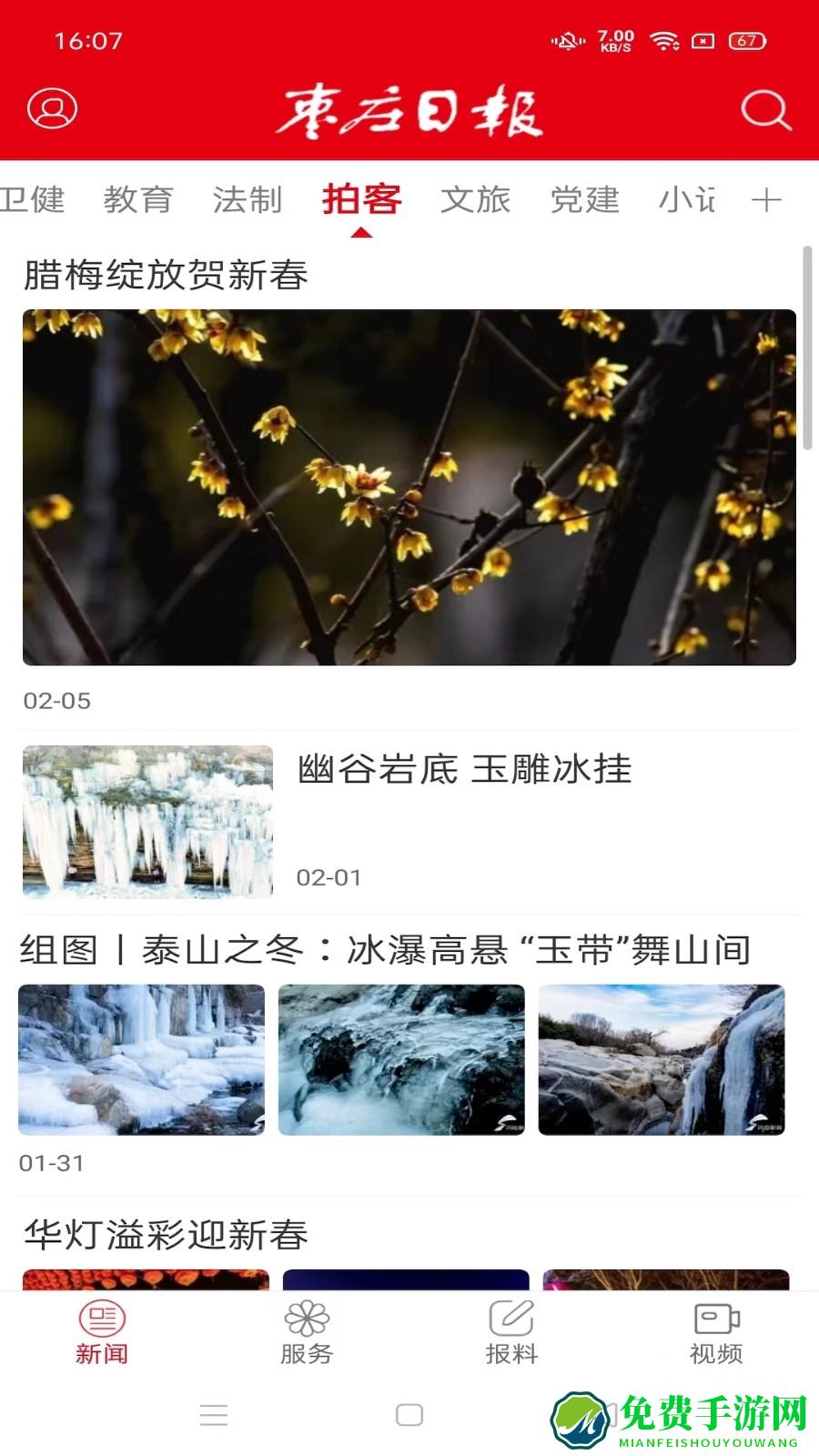Go to the 报料 bottom tab
This screenshot has height=1456, width=819.
point(511,1333)
